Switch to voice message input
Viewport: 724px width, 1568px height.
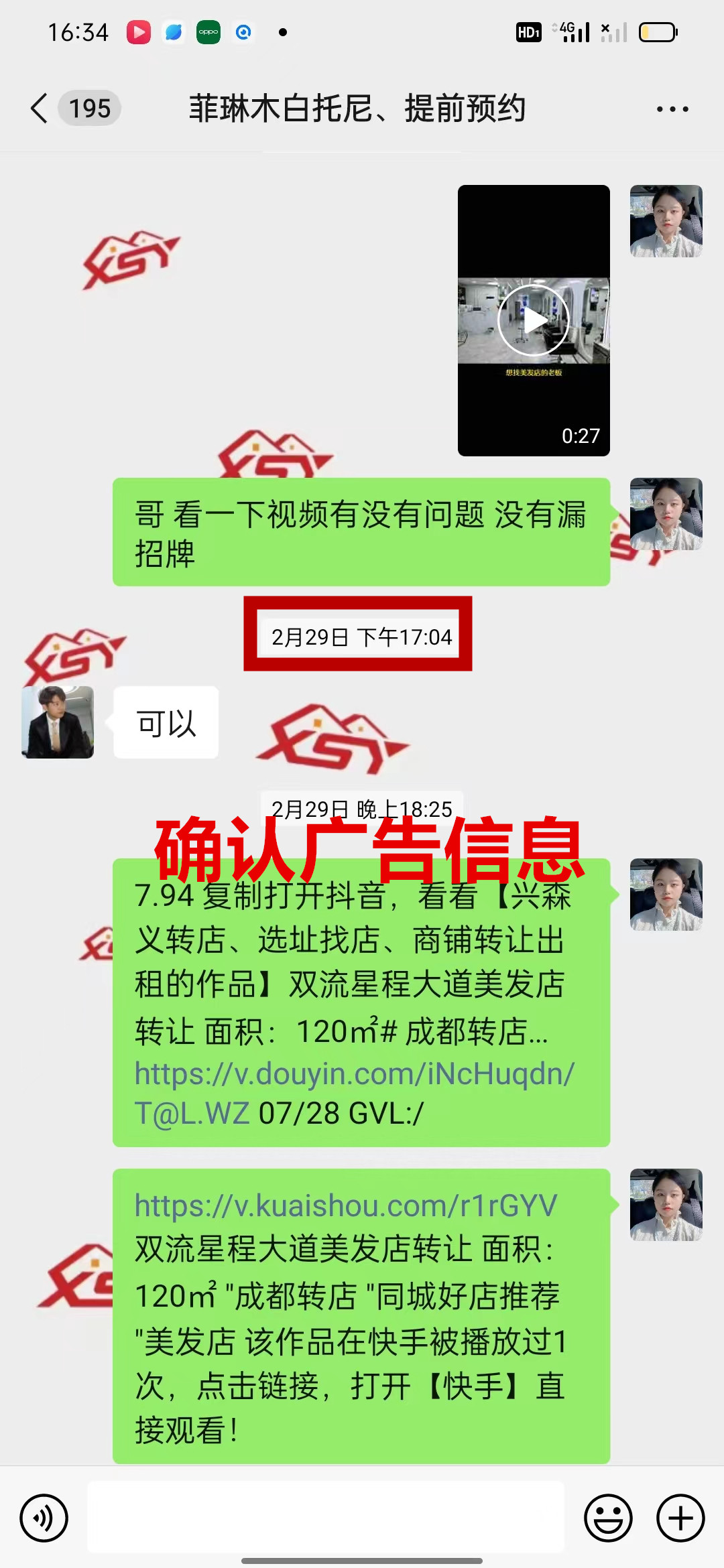point(44,1518)
